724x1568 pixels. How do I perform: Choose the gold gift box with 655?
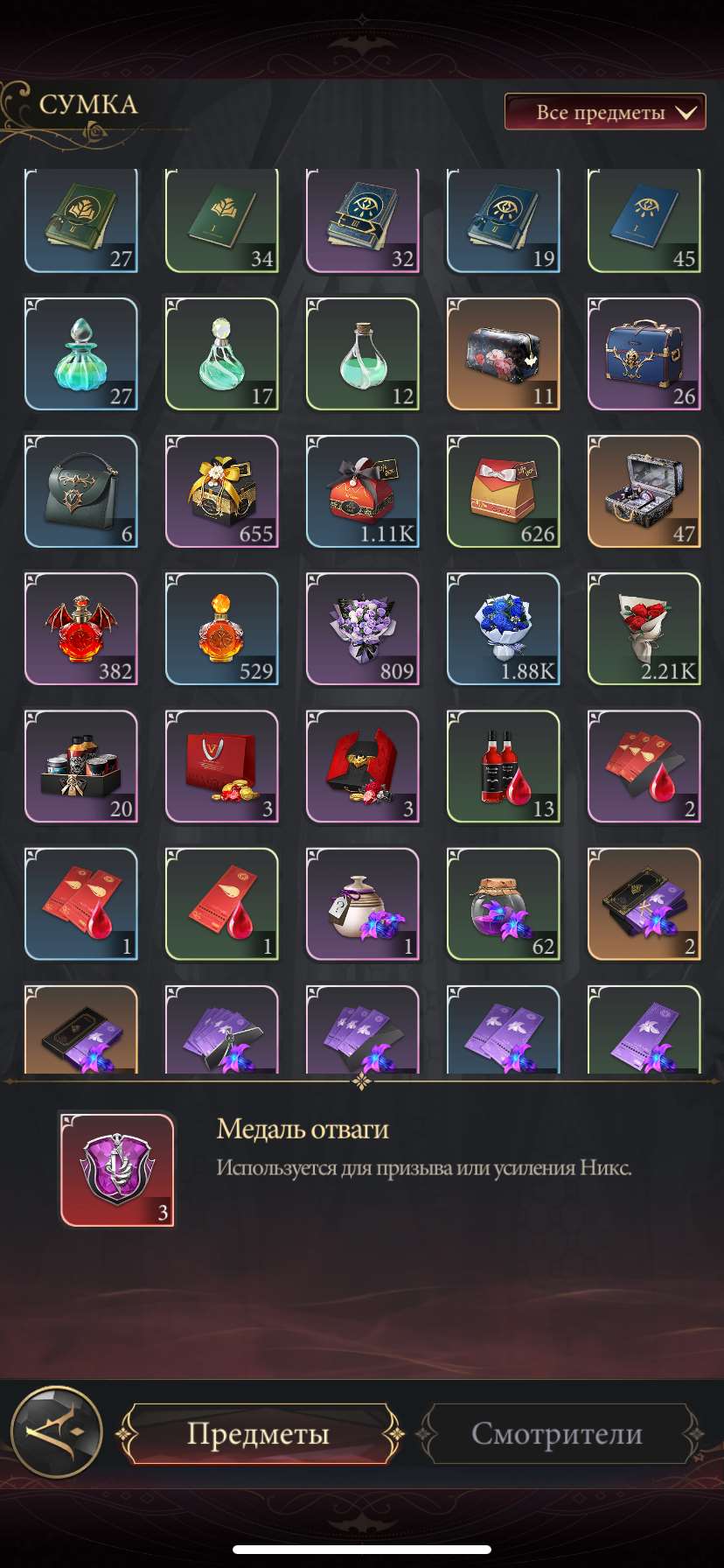(x=222, y=491)
